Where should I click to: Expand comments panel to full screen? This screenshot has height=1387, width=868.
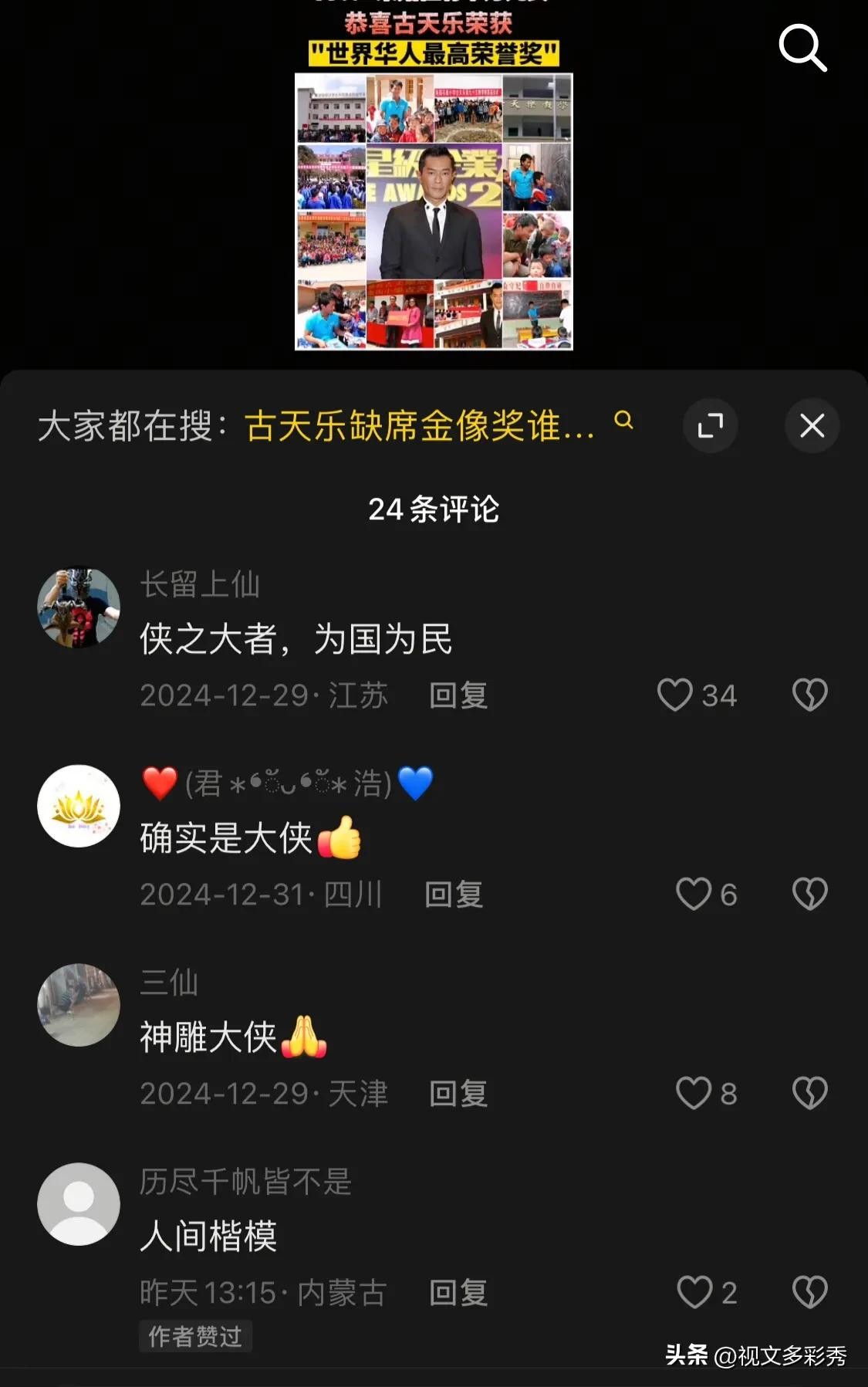pyautogui.click(x=710, y=425)
